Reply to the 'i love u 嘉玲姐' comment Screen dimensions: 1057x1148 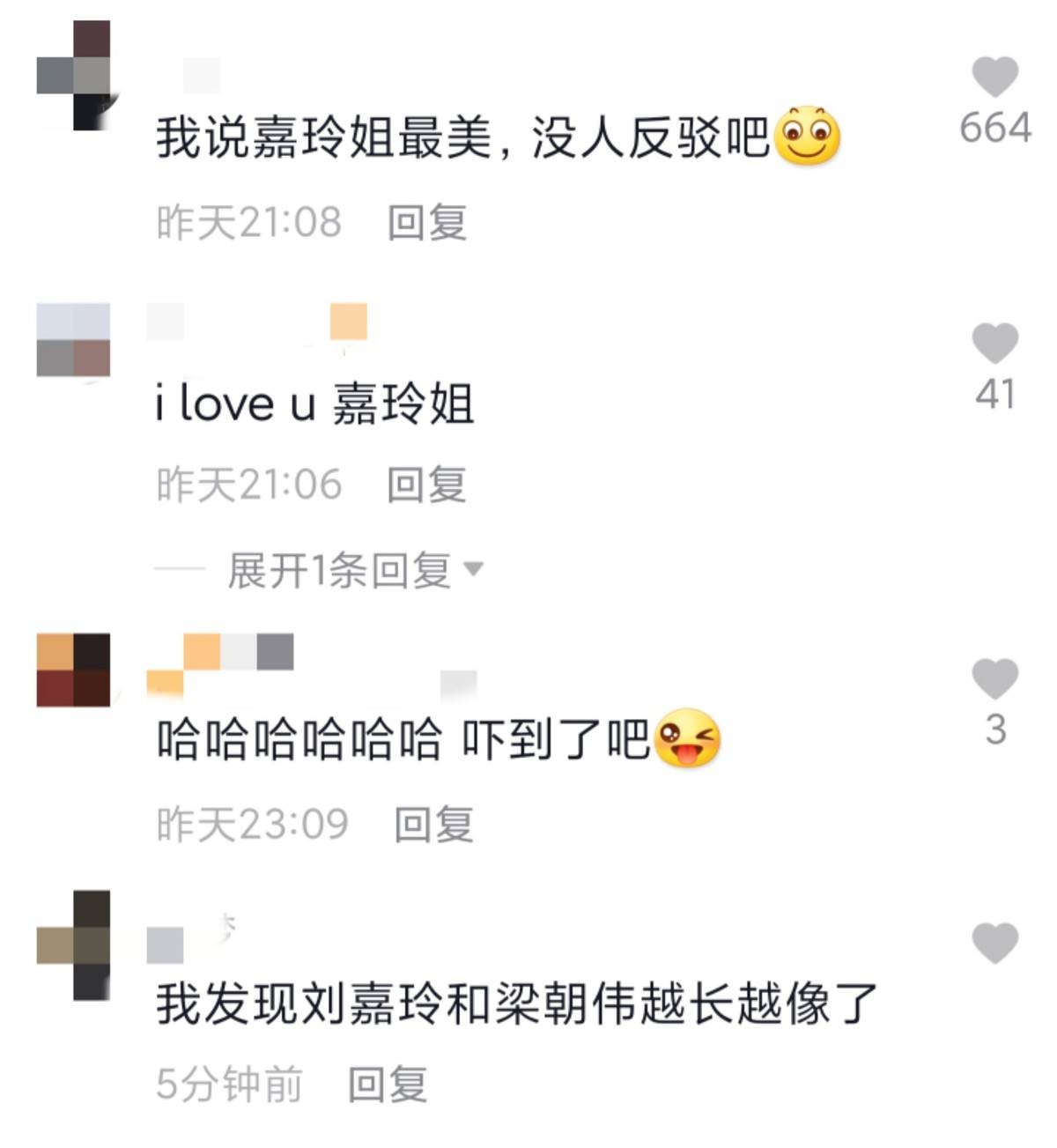(x=427, y=485)
